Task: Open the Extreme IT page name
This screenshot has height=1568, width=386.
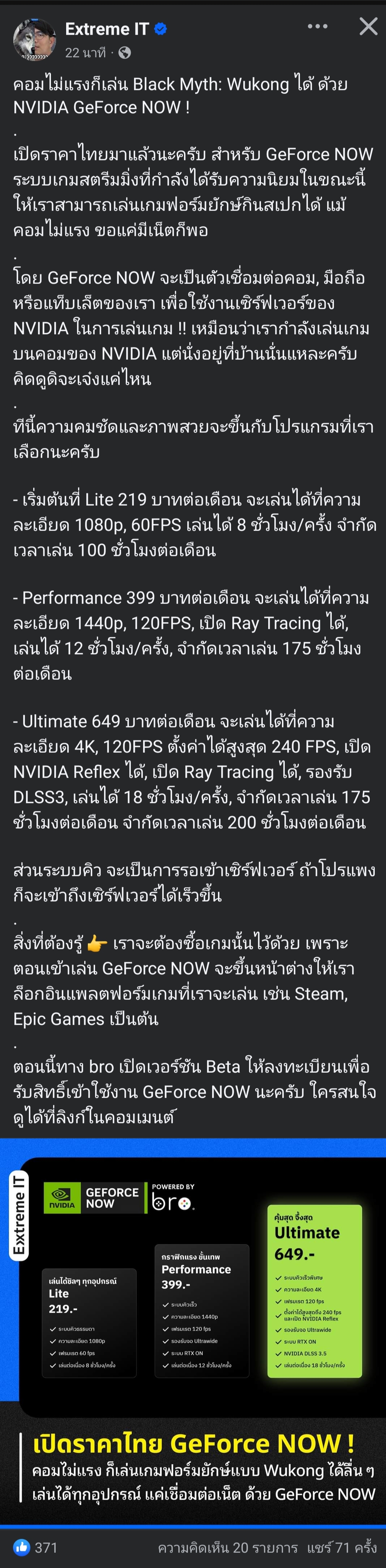Action: (107, 29)
